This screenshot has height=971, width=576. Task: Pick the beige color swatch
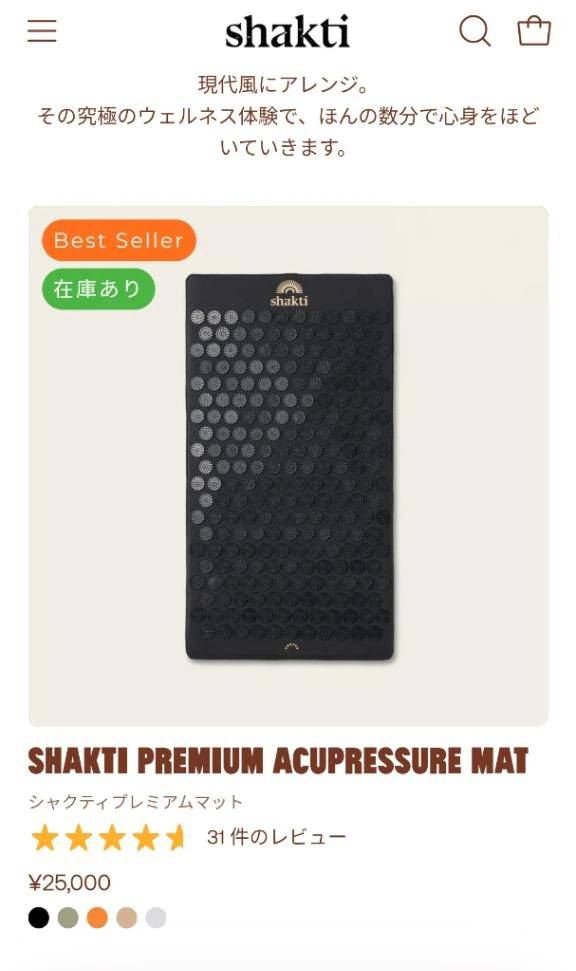pos(126,917)
